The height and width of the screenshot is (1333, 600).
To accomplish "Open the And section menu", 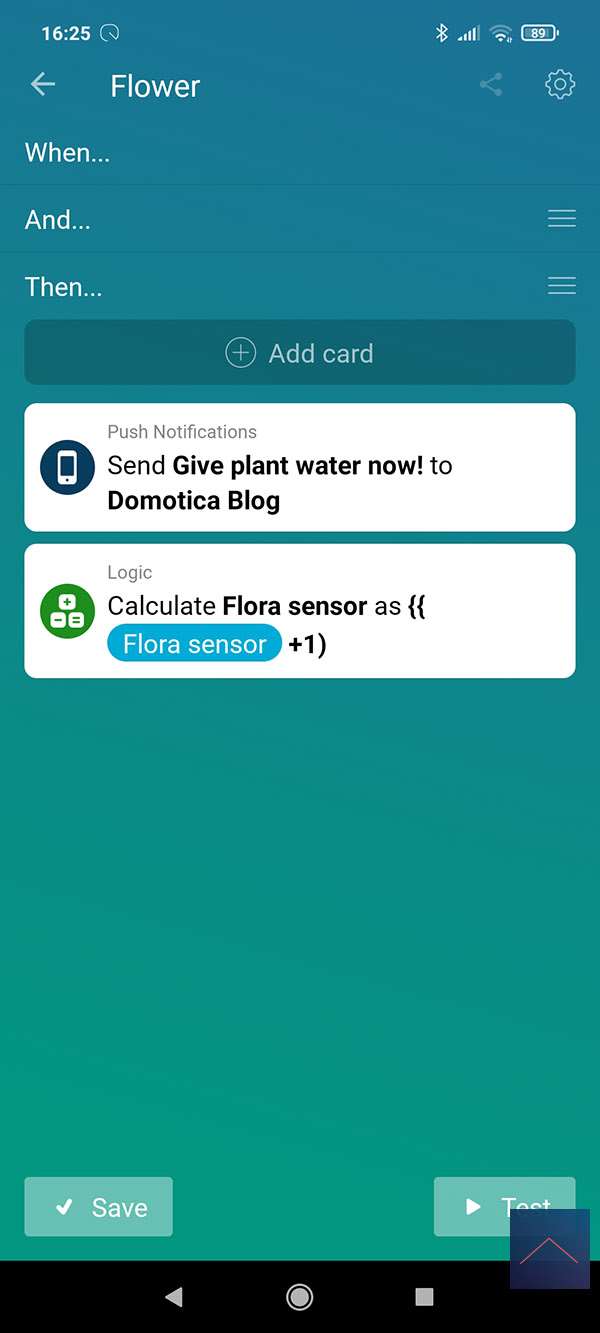I will 561,219.
